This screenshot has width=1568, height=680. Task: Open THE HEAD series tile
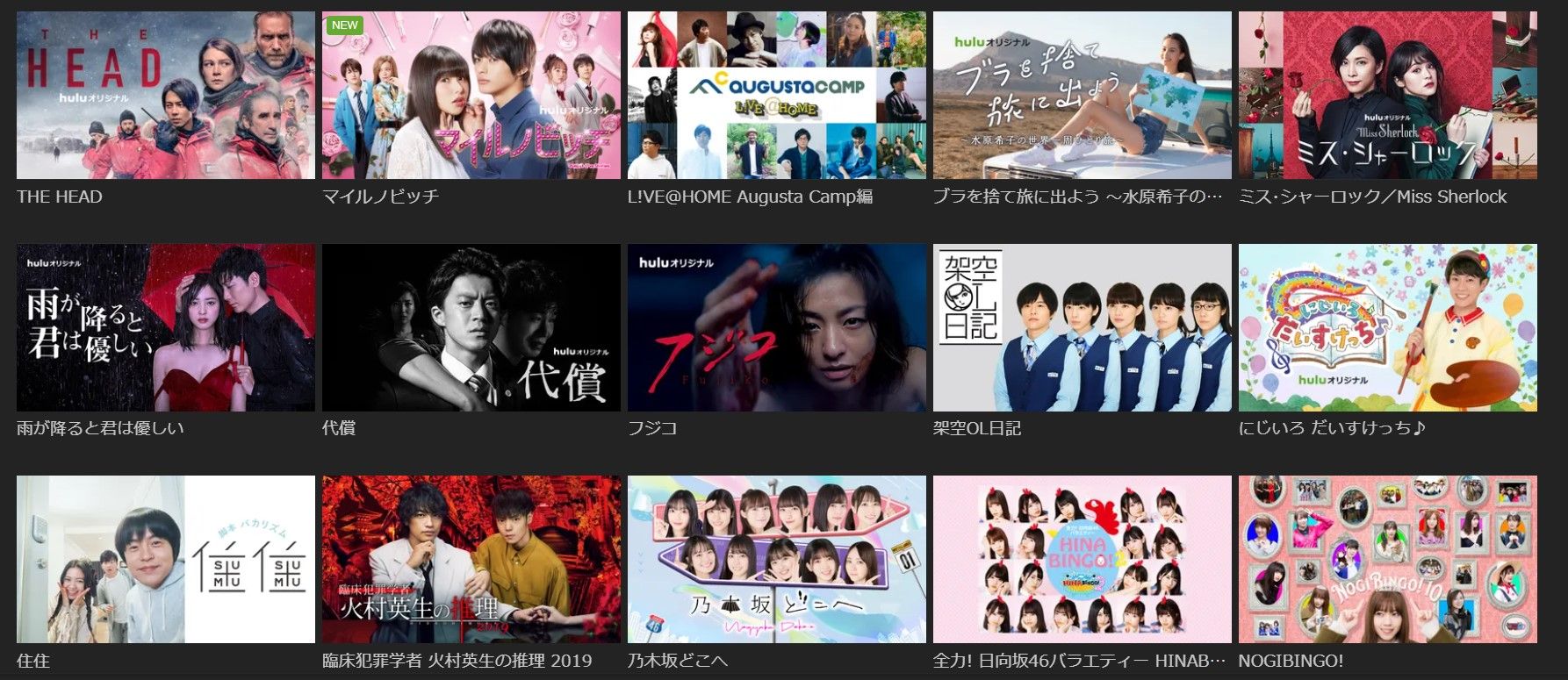[165, 95]
